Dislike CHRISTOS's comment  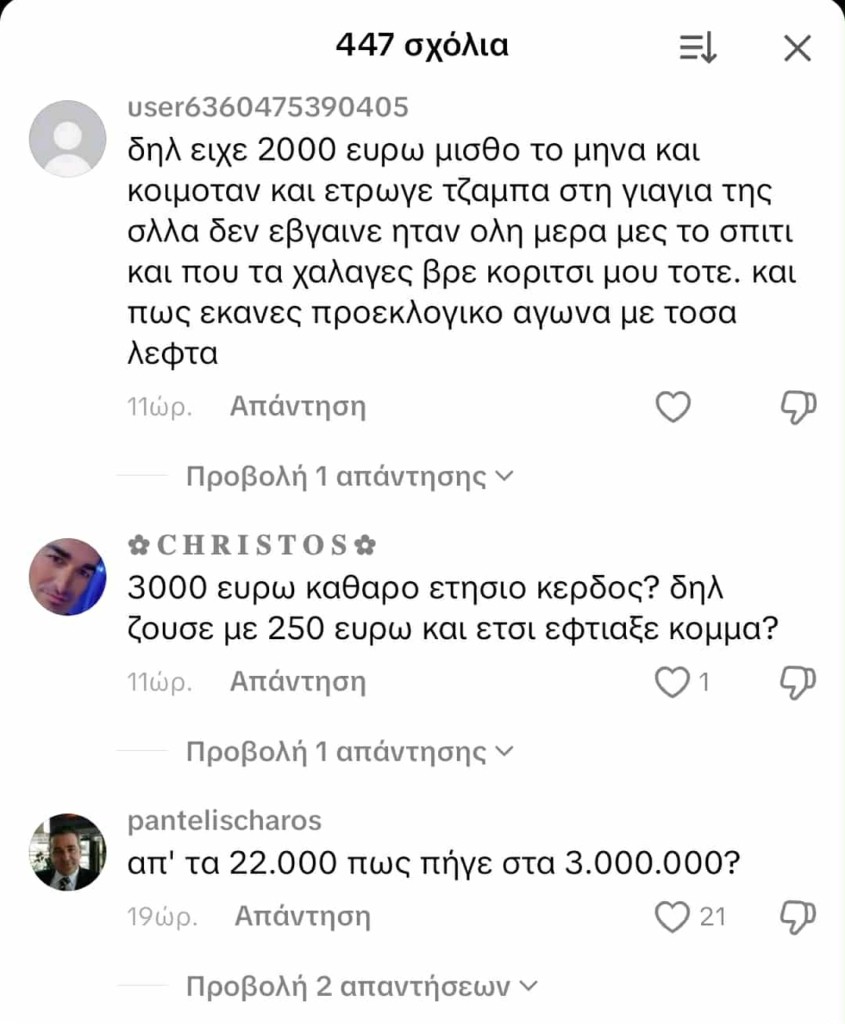coord(798,681)
